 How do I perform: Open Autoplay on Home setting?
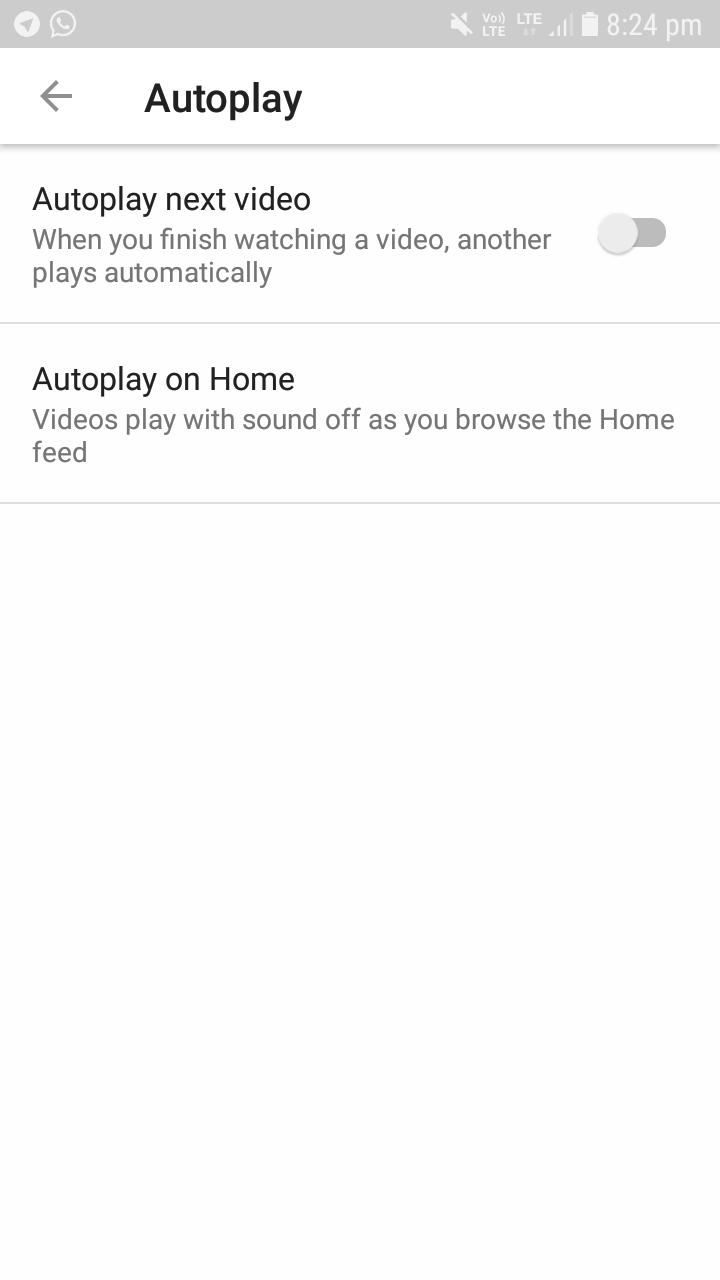point(360,414)
